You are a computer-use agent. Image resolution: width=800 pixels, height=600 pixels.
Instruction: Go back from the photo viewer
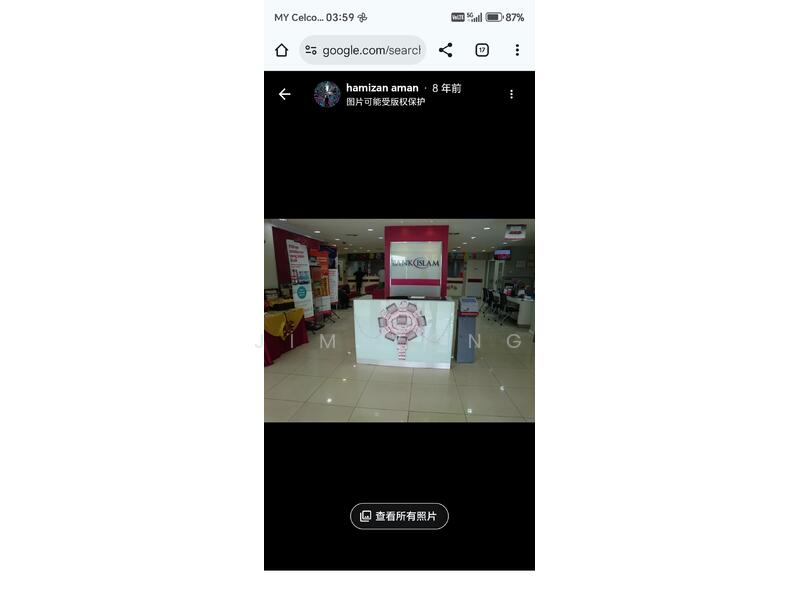point(285,94)
